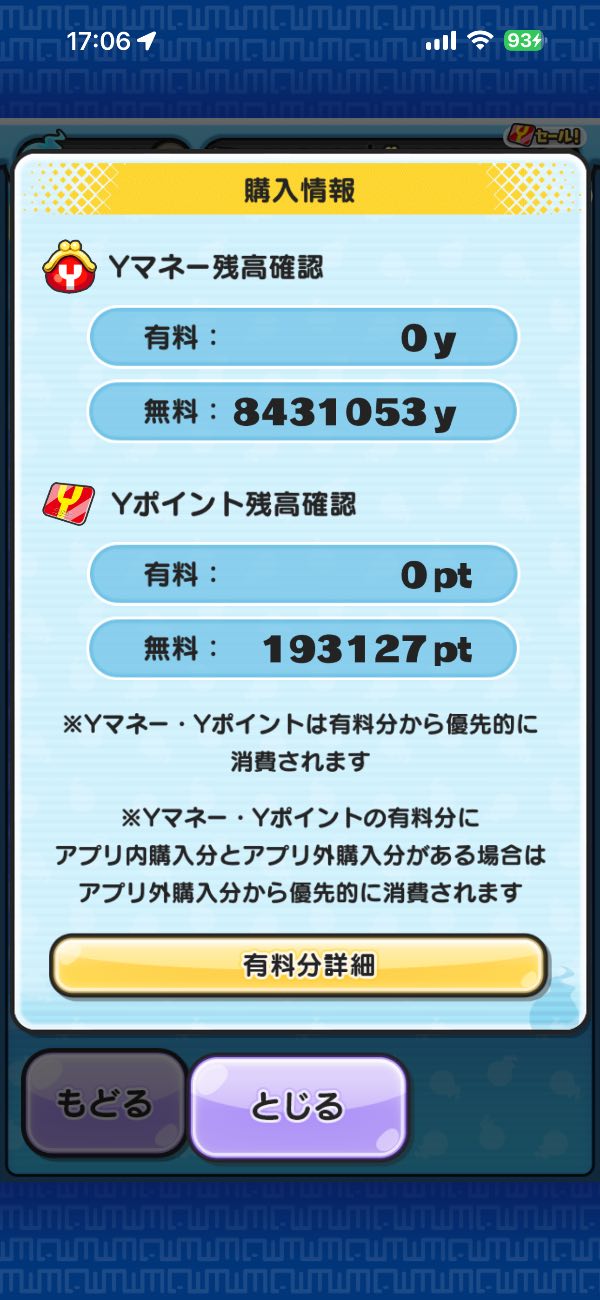This screenshot has height=1300, width=600.
Task: Open the 有料分詳細 paid details
Action: [299, 966]
